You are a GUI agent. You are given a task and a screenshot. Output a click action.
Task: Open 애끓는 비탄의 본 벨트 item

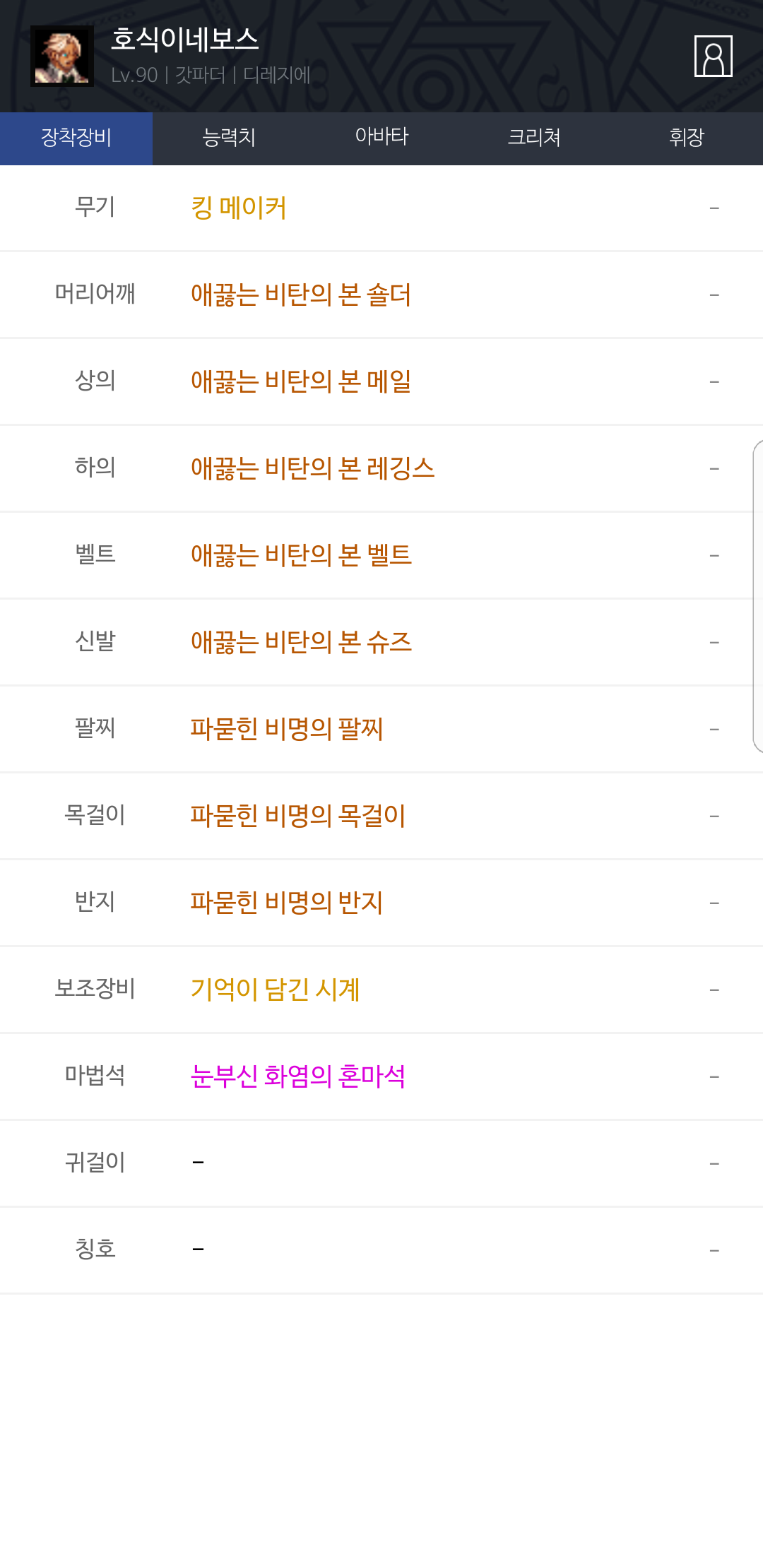tap(301, 555)
